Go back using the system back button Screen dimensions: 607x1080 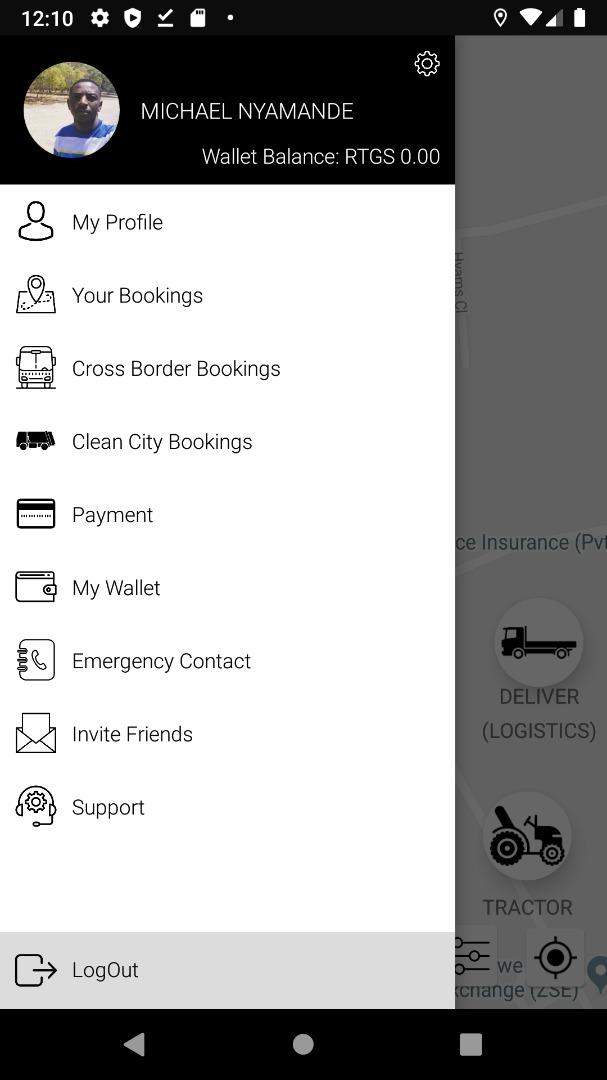pyautogui.click(x=134, y=1044)
